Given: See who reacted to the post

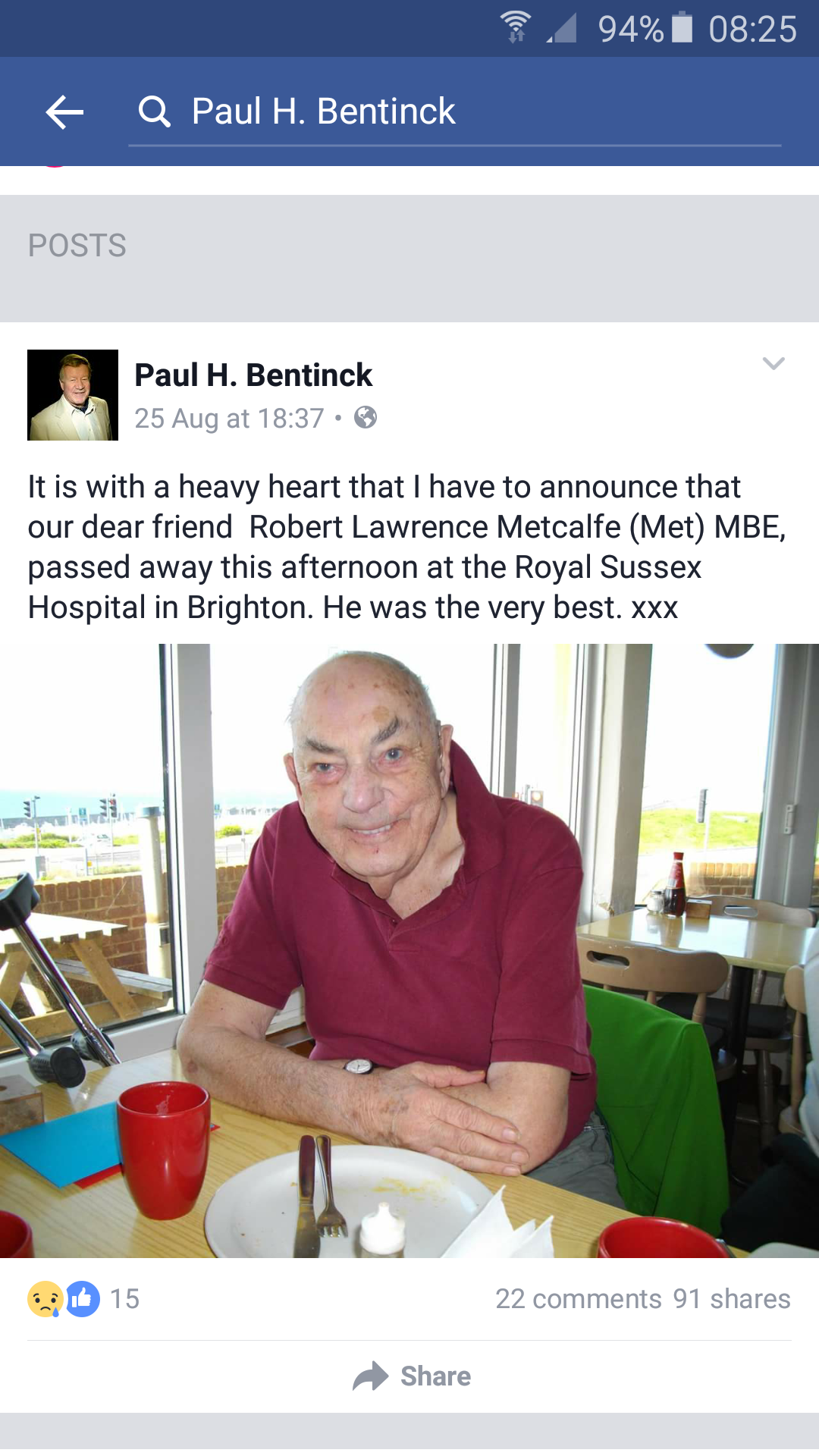Looking at the screenshot, I should point(83,1299).
